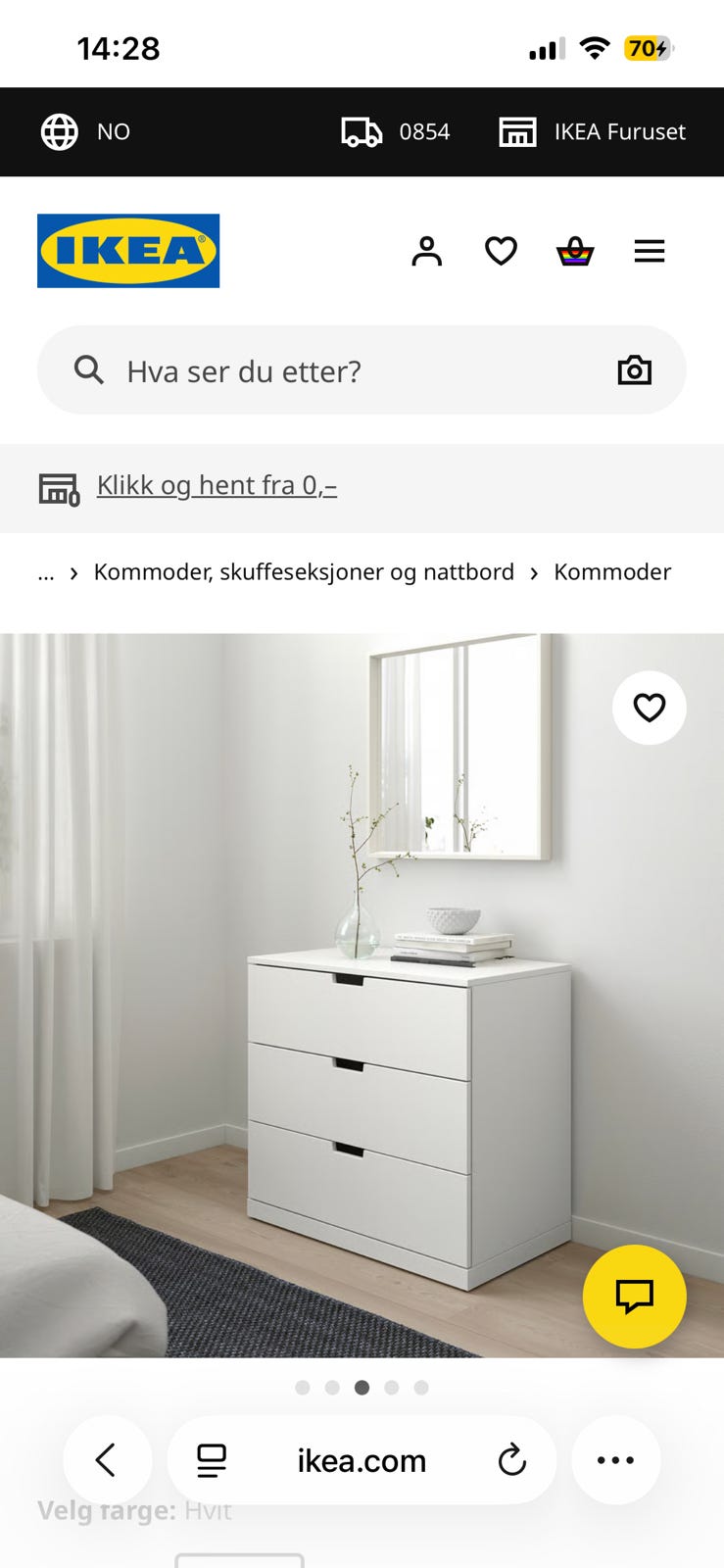Favorite the dresser with the heart toggle
Screen dimensions: 724x1568
[x=650, y=708]
